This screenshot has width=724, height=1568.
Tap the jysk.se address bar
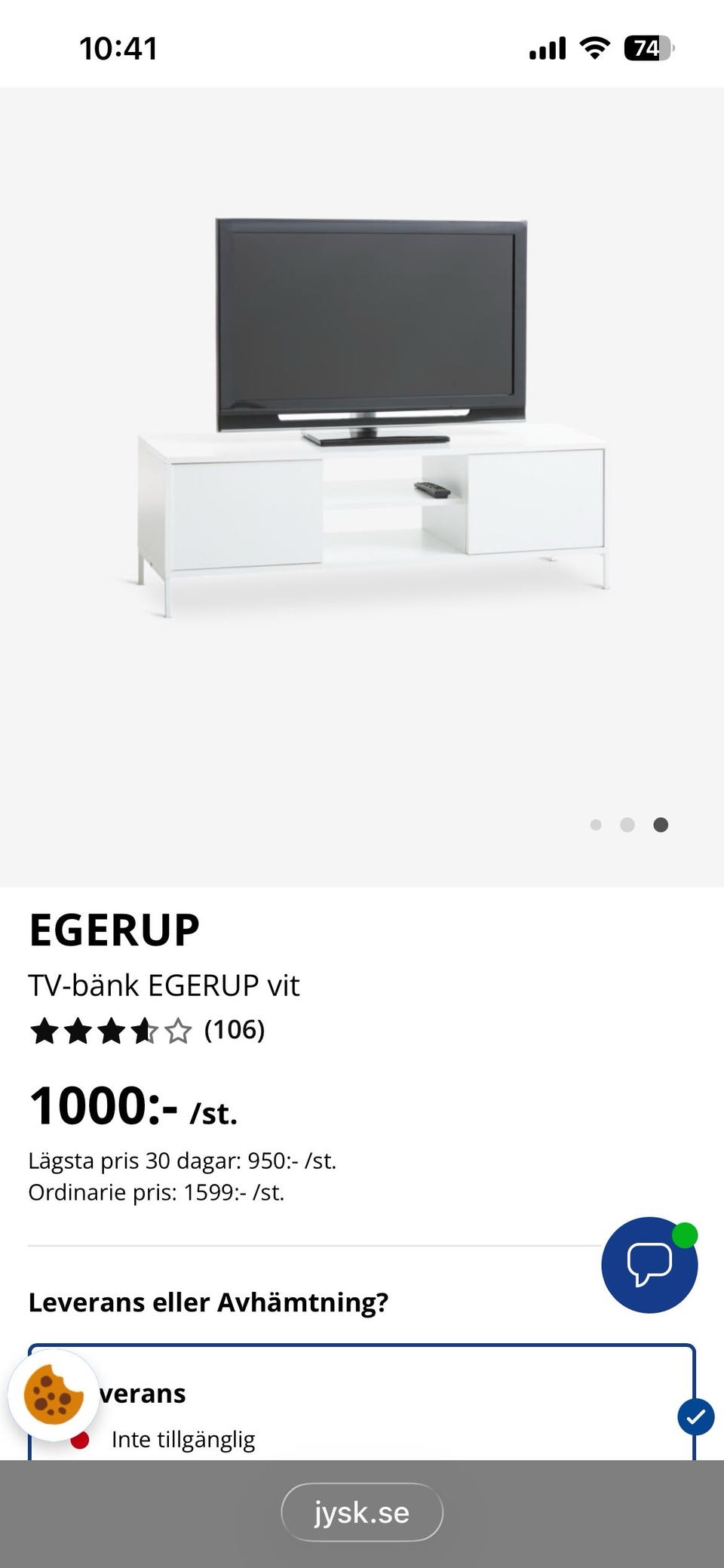click(x=362, y=1512)
